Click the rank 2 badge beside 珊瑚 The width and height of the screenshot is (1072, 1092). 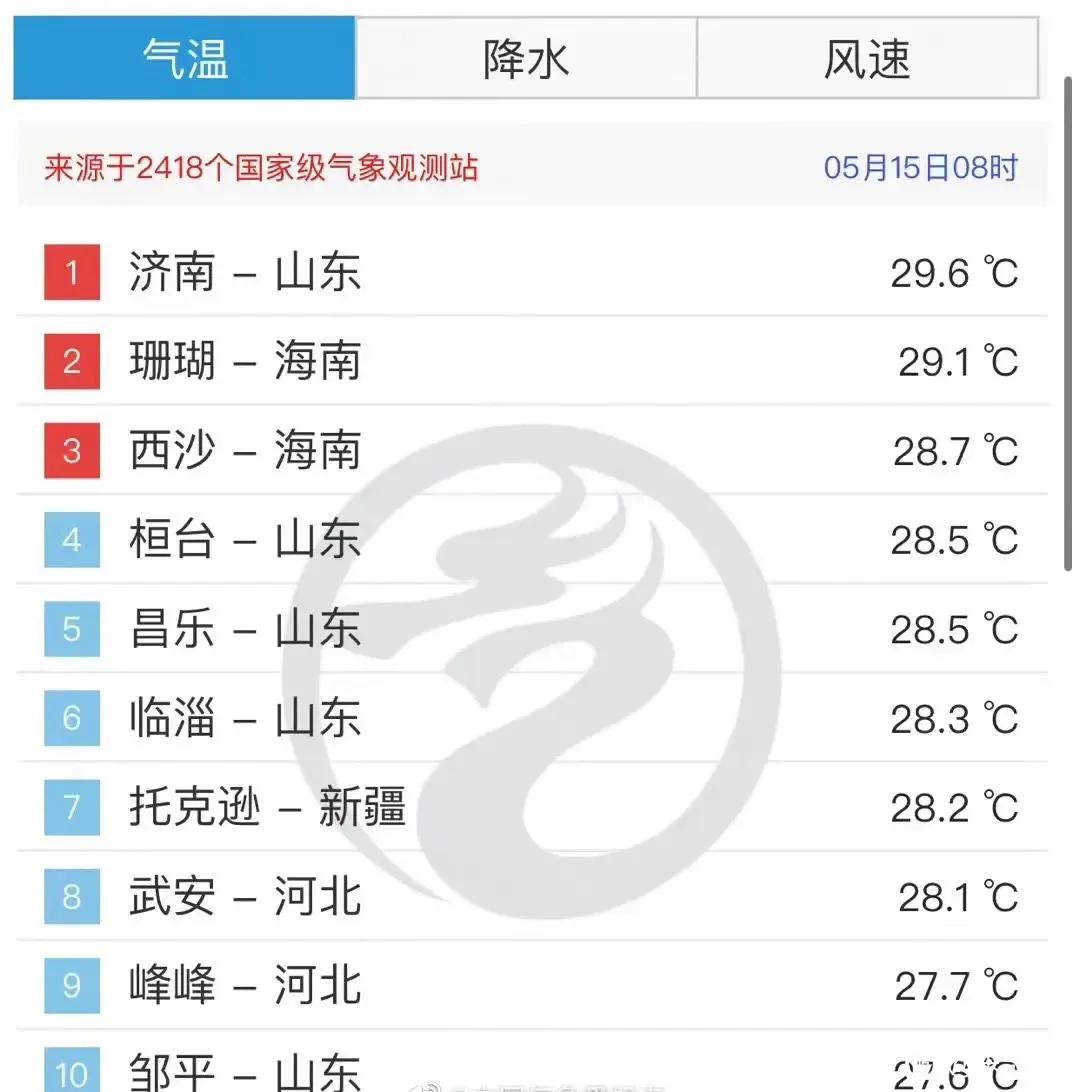[x=71, y=362]
